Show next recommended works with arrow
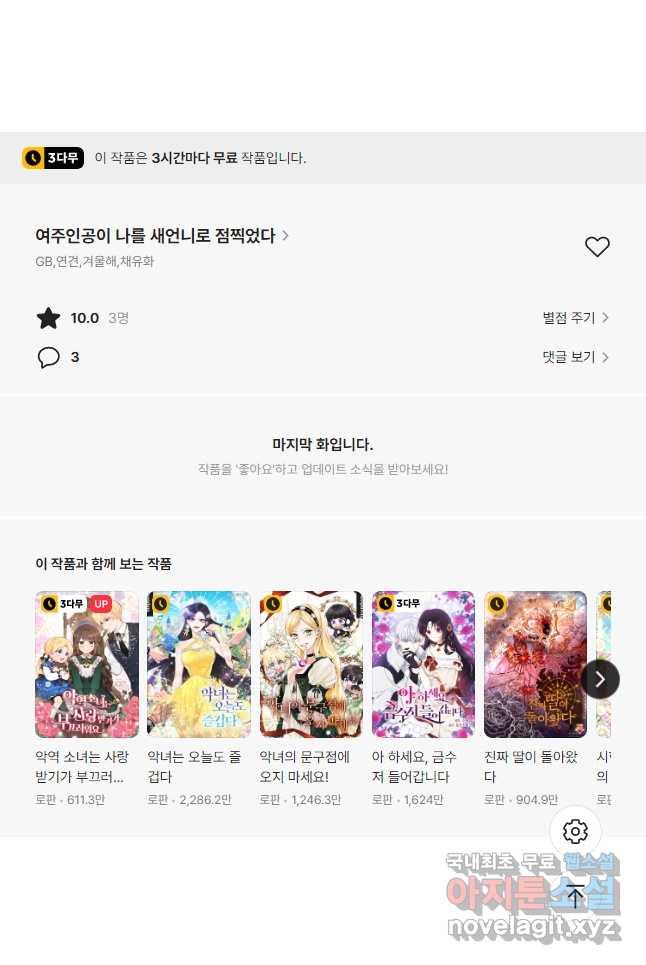 600,679
